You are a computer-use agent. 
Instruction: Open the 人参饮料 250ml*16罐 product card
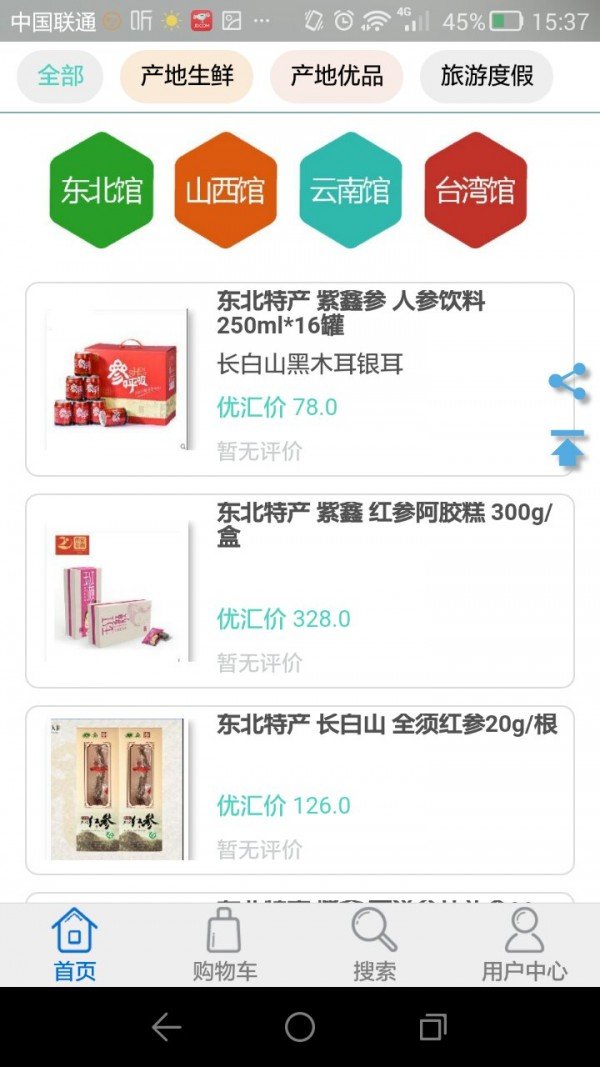pyautogui.click(x=300, y=379)
